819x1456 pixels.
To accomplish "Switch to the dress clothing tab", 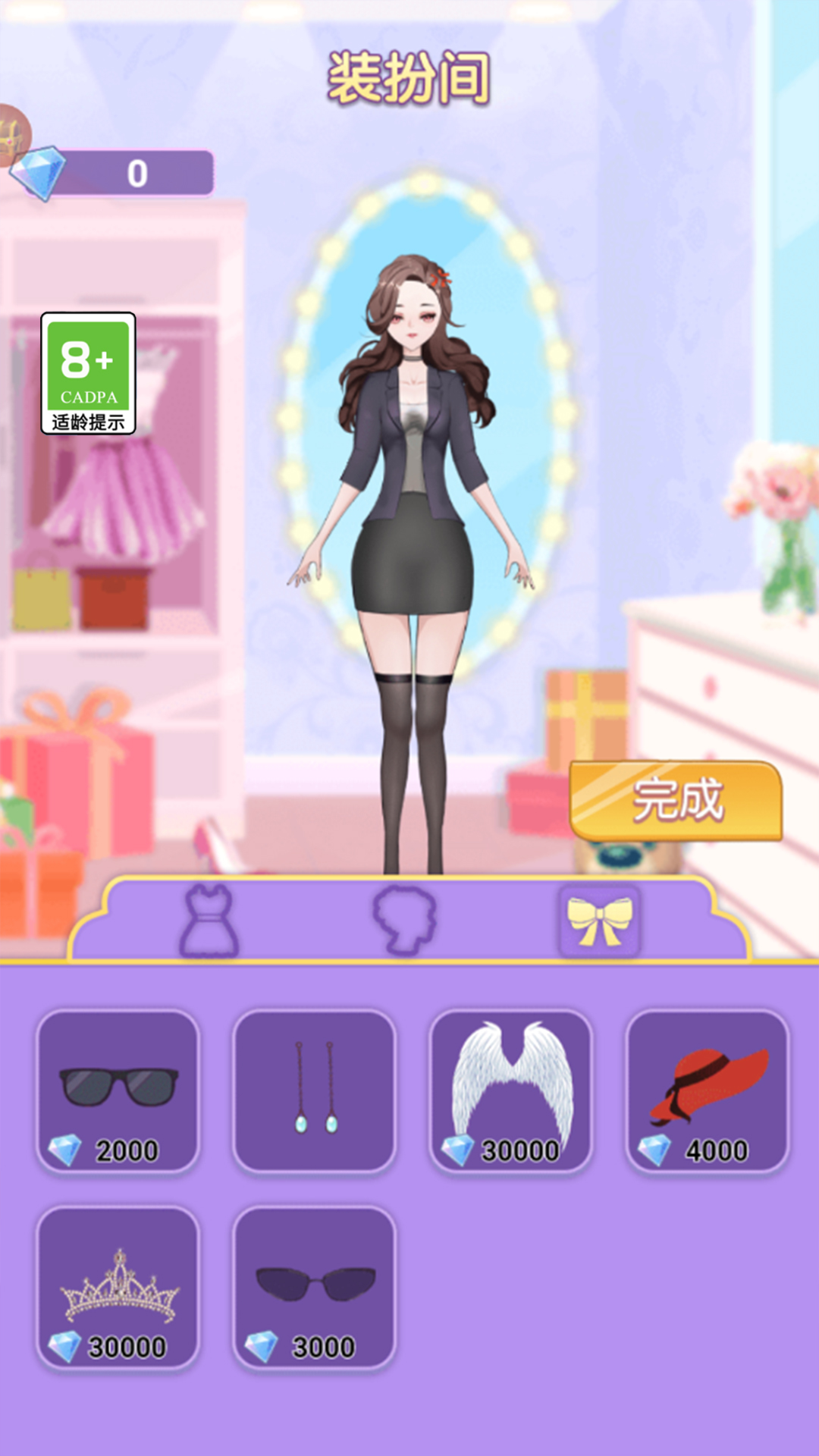I will point(209,921).
